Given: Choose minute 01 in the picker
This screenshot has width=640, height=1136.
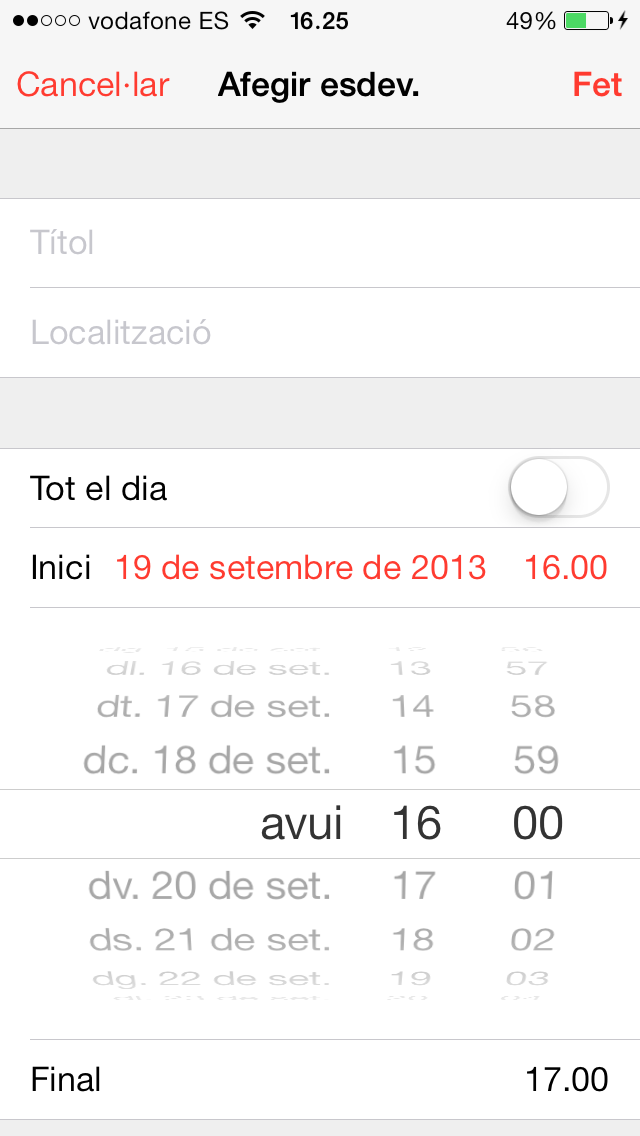Looking at the screenshot, I should [x=535, y=885].
